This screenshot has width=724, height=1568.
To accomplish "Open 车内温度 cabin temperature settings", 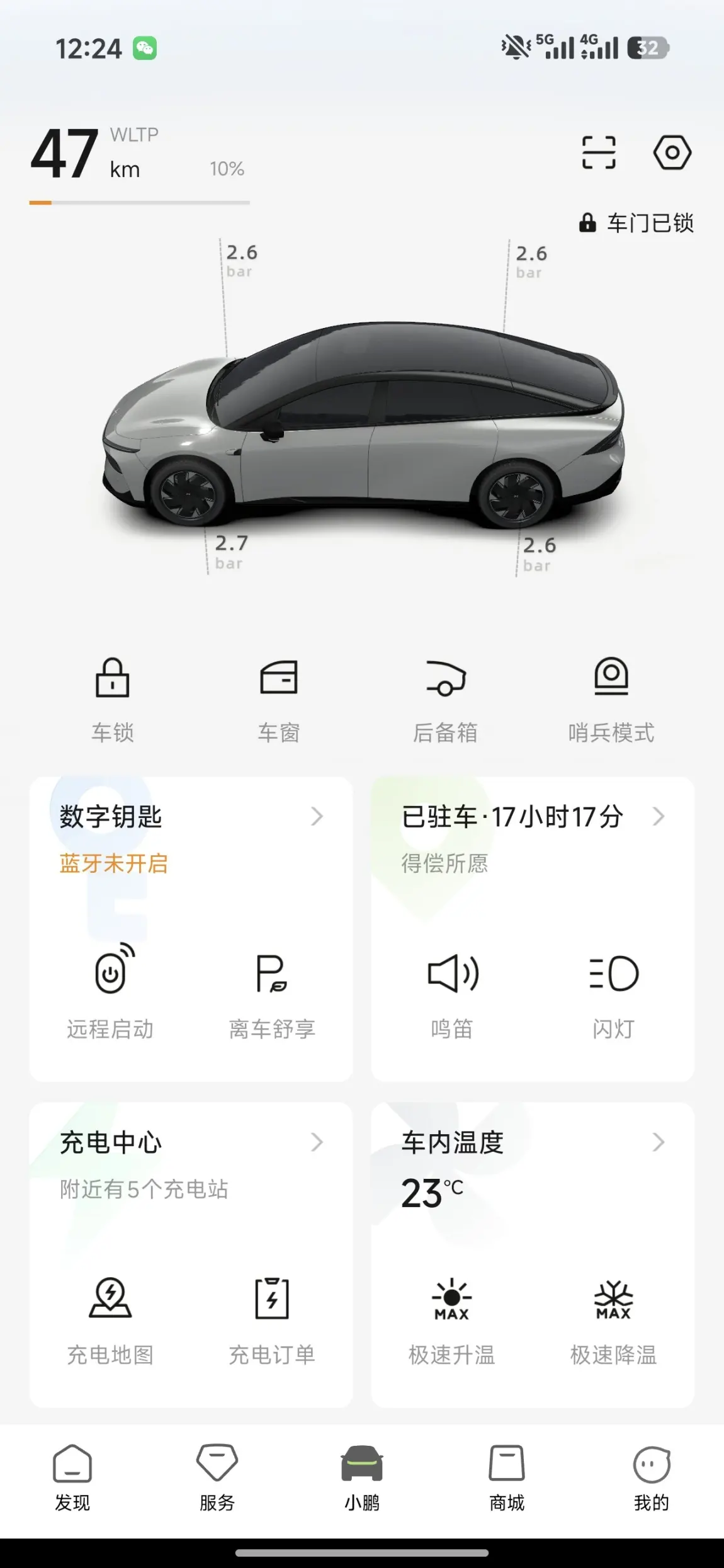I will pyautogui.click(x=532, y=1142).
